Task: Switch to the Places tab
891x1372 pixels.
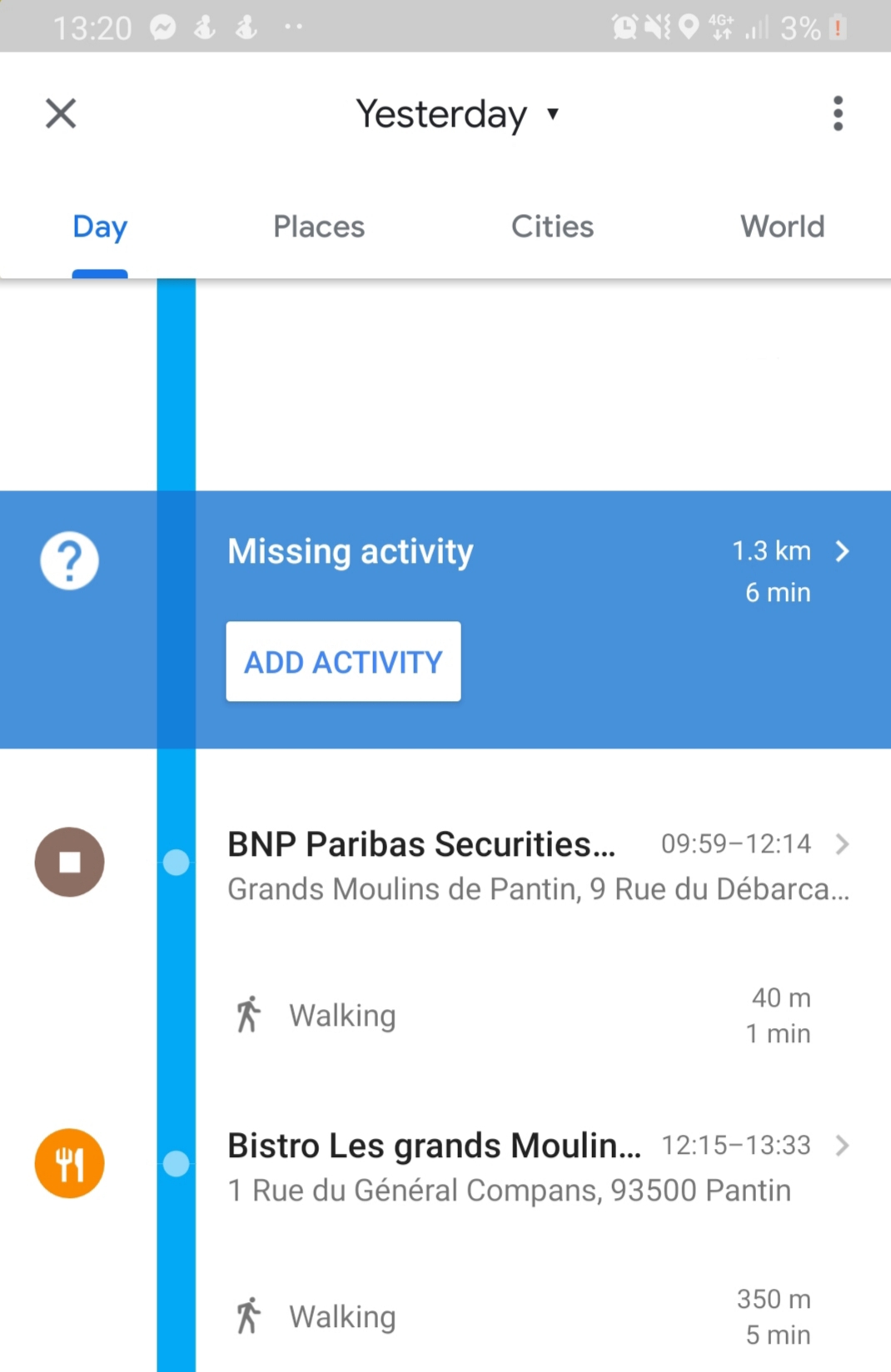Action: [319, 226]
